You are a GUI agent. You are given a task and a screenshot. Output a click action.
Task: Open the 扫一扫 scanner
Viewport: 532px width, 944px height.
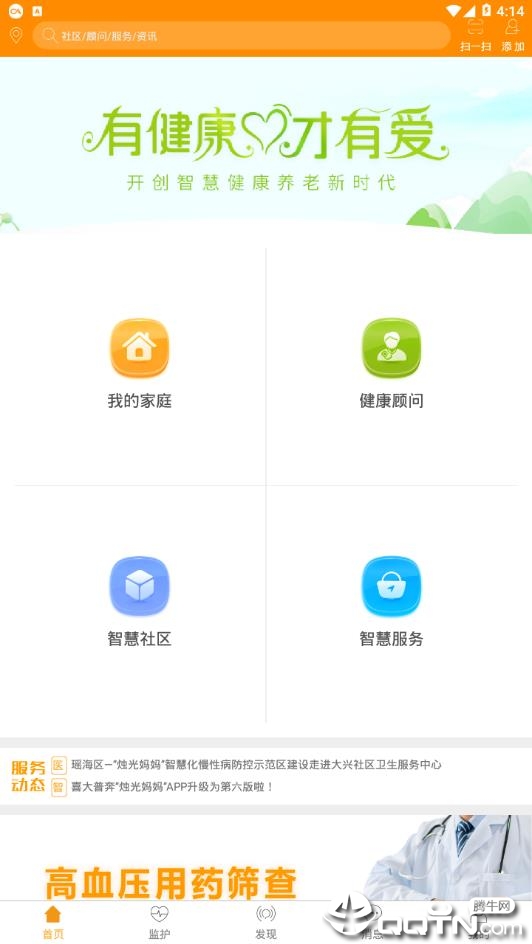[x=475, y=36]
